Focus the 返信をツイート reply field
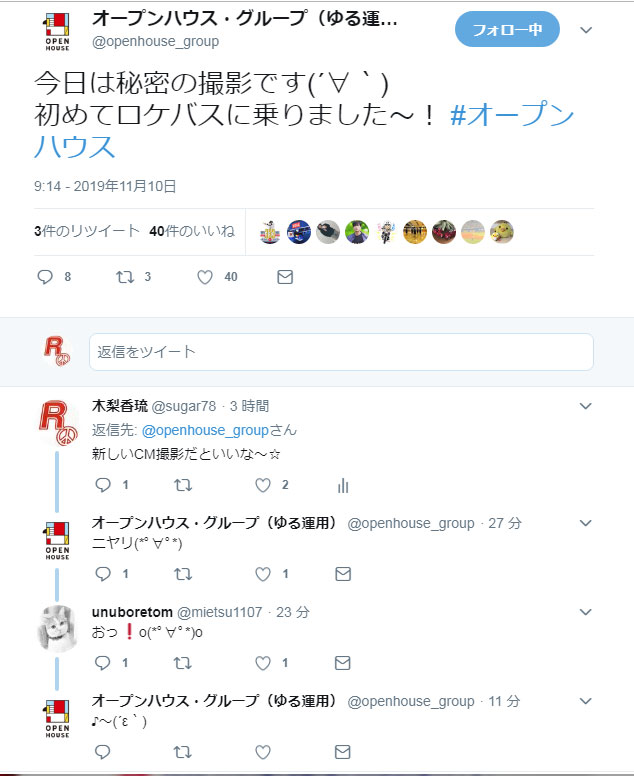634x776 pixels. (x=341, y=352)
